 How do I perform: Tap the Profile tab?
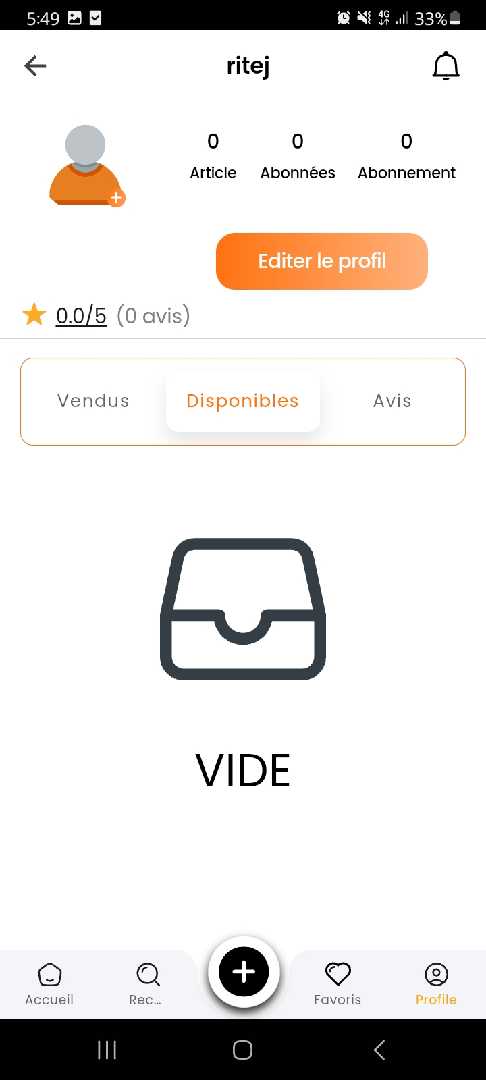pyautogui.click(x=436, y=984)
